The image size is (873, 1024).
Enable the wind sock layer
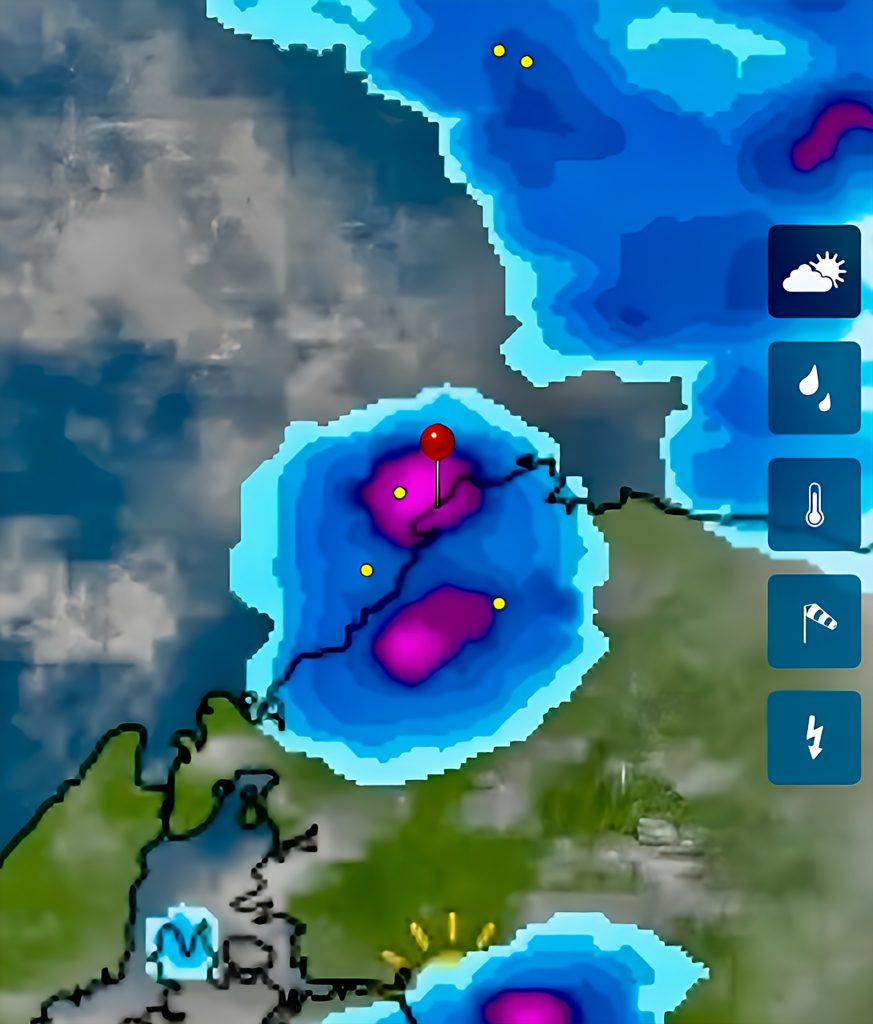tap(814, 621)
